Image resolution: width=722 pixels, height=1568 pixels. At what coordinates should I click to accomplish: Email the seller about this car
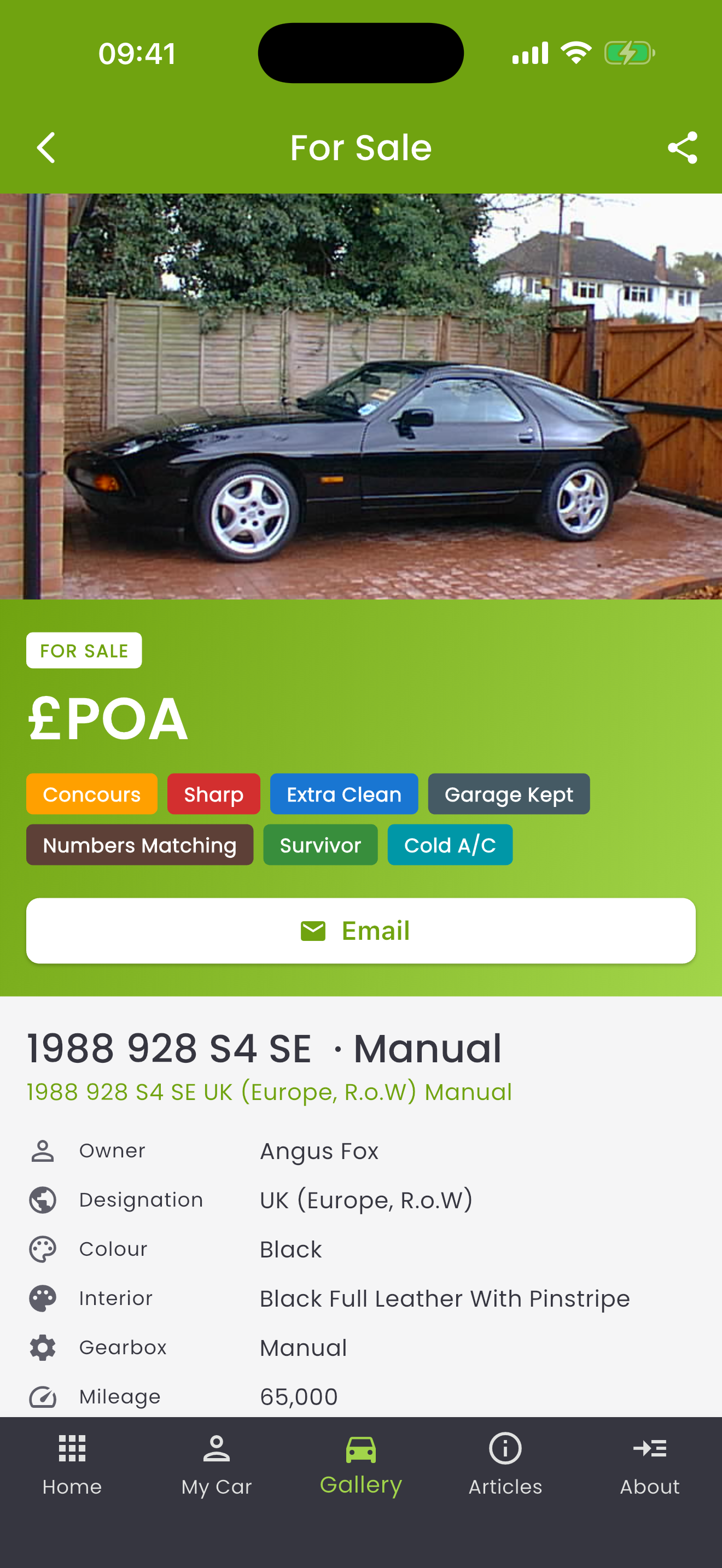(360, 931)
